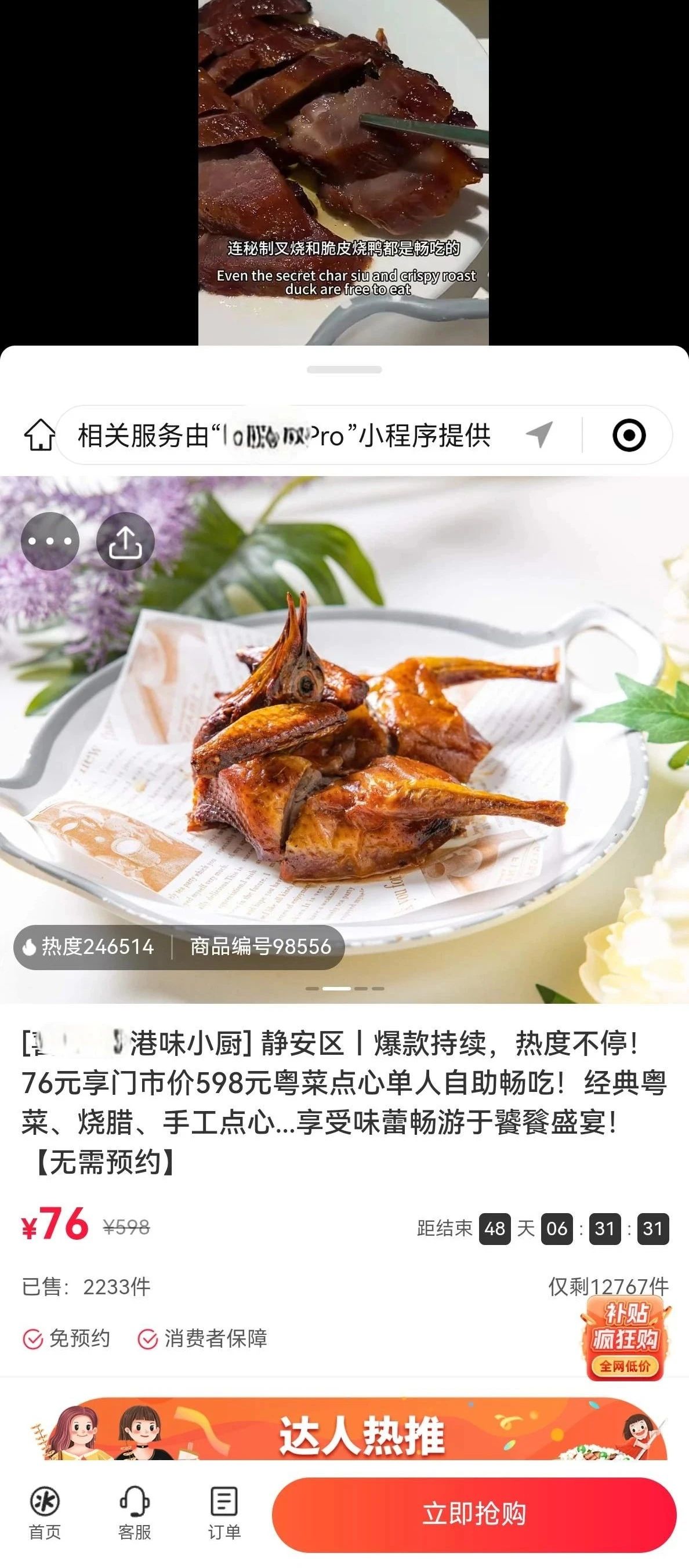Go to 首页 home tab

45,1513
